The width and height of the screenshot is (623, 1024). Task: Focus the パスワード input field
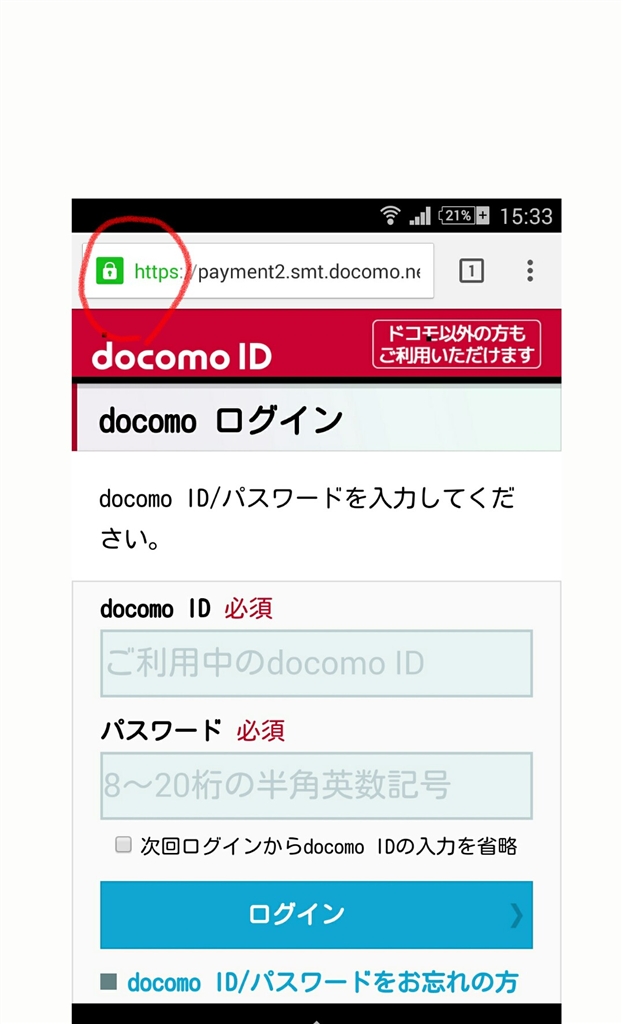click(x=316, y=785)
